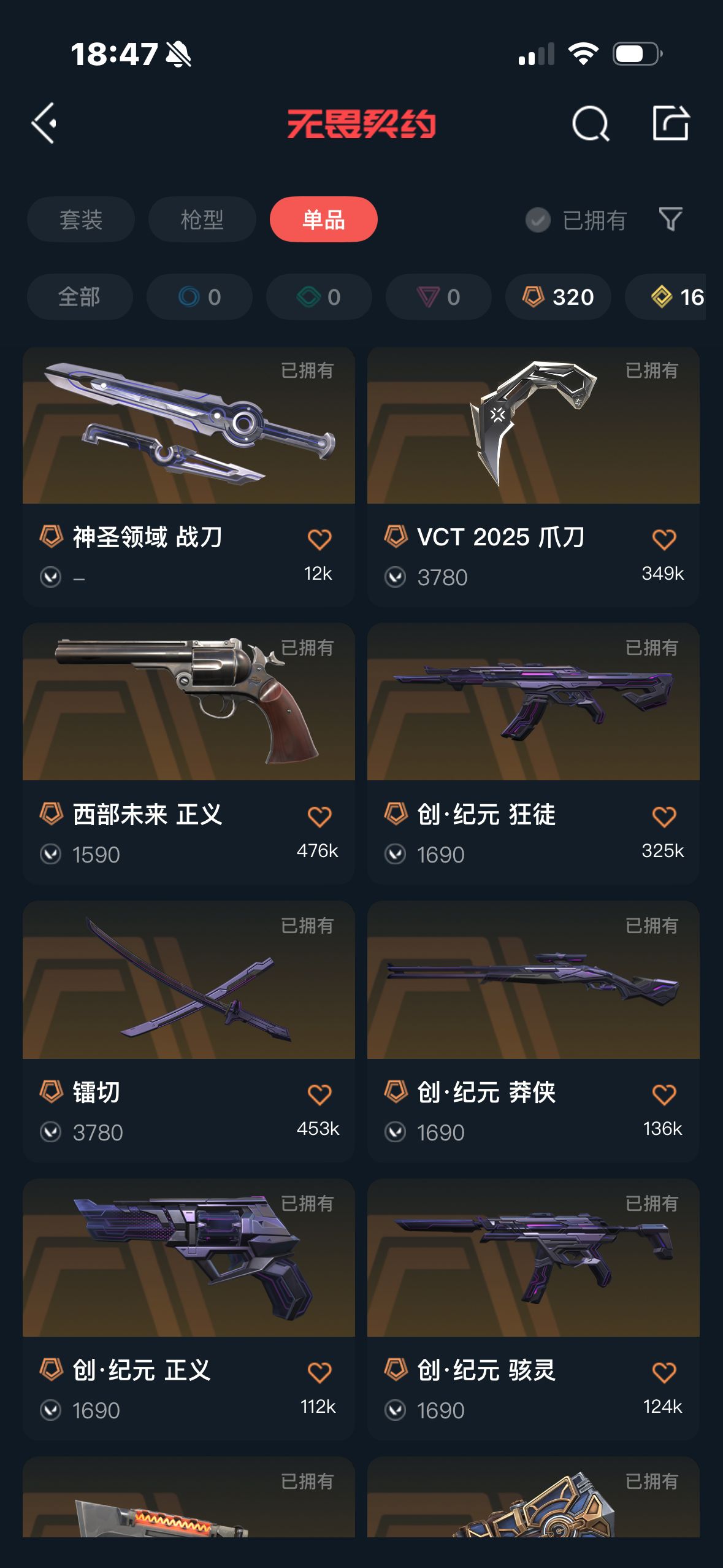
Task: Like the 创·纪元 骇灵 skin
Action: [664, 1372]
